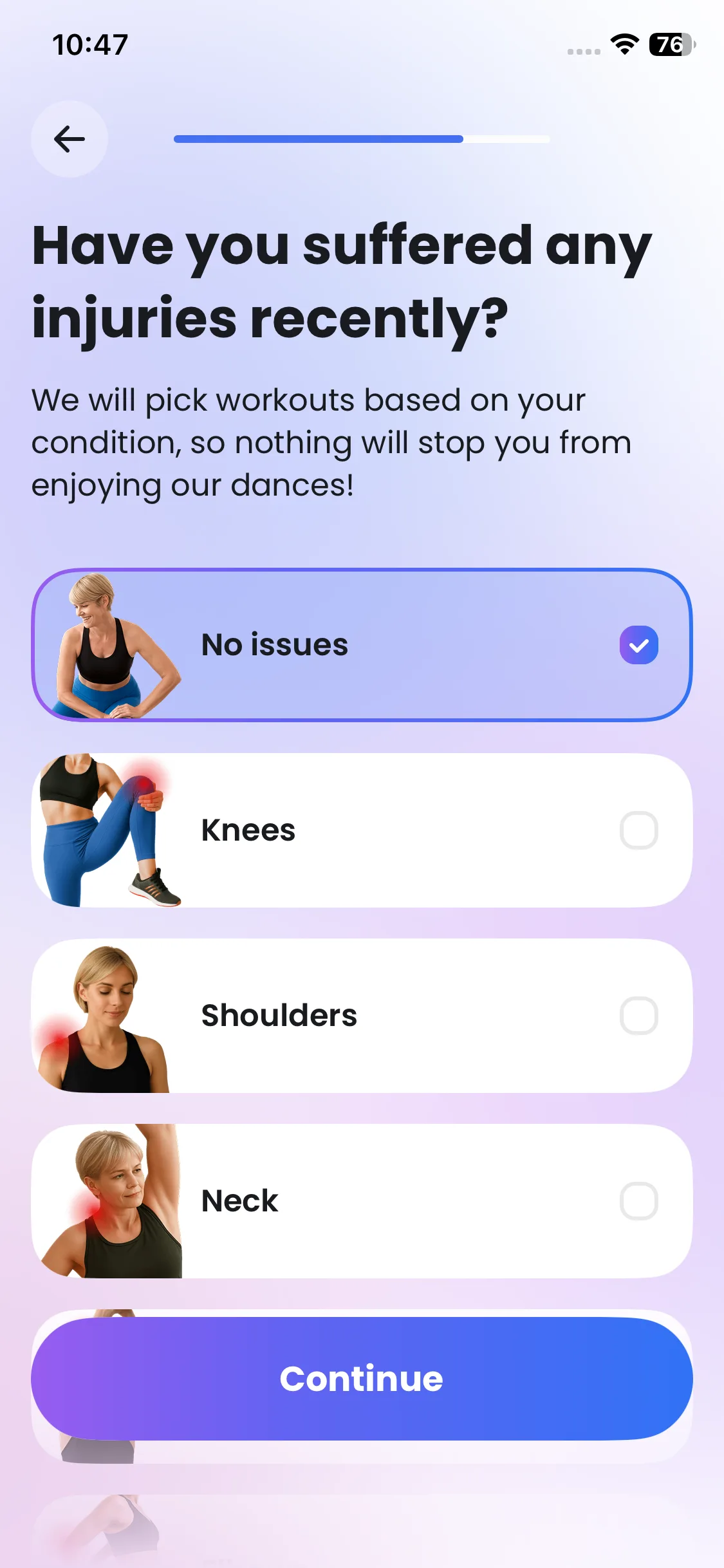
Task: Mark Neck as injured
Action: [638, 1201]
